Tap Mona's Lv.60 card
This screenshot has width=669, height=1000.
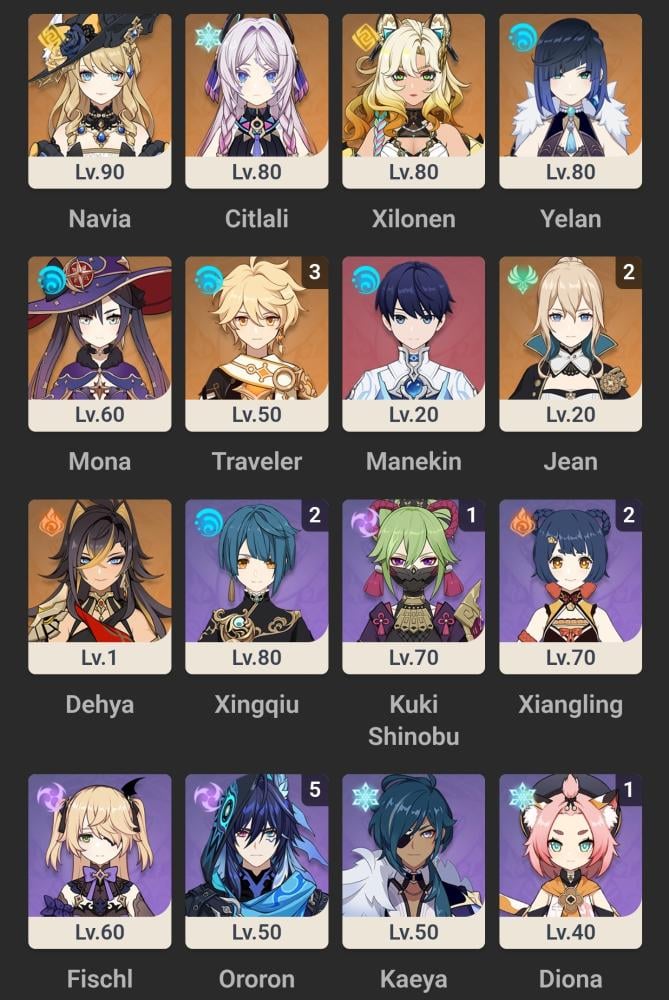(99, 344)
